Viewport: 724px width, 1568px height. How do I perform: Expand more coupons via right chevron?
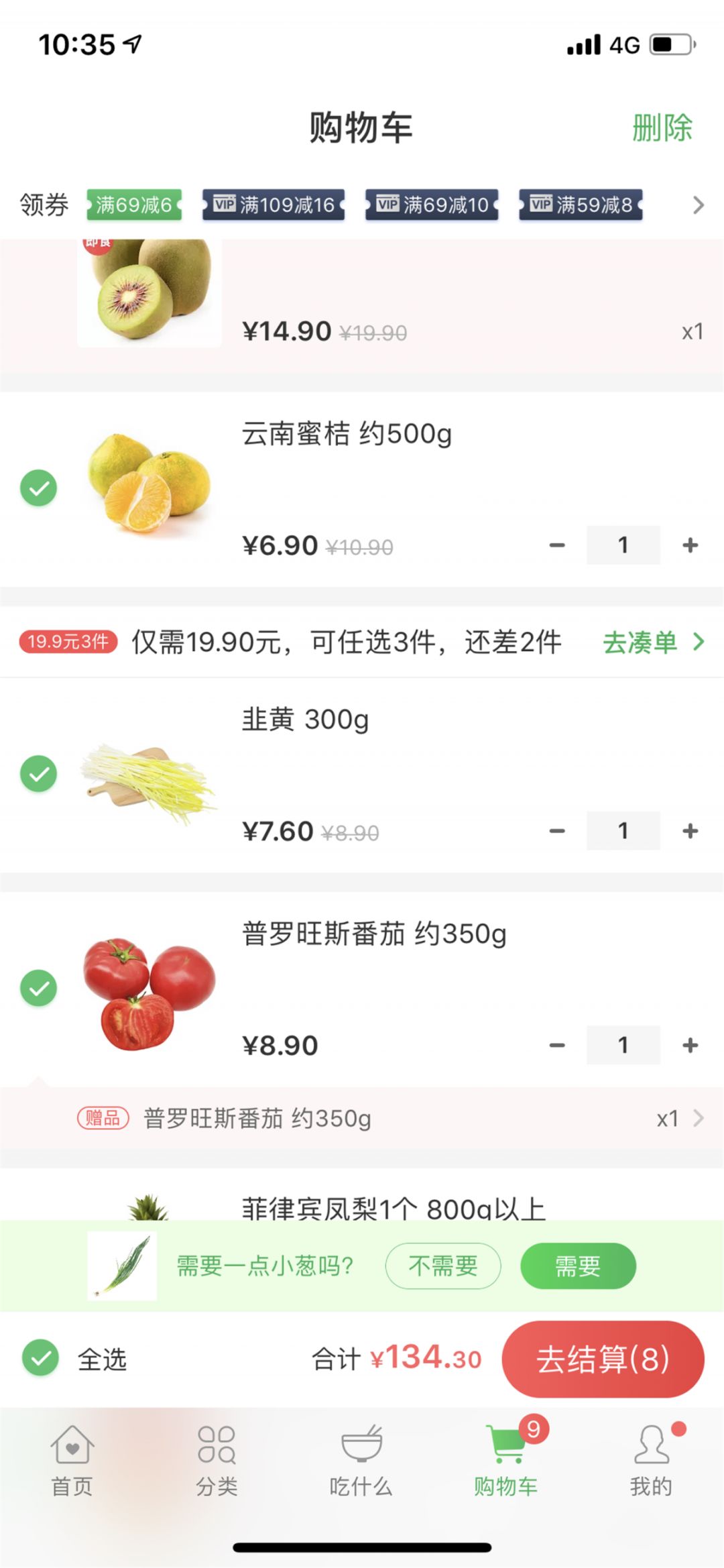pos(697,206)
